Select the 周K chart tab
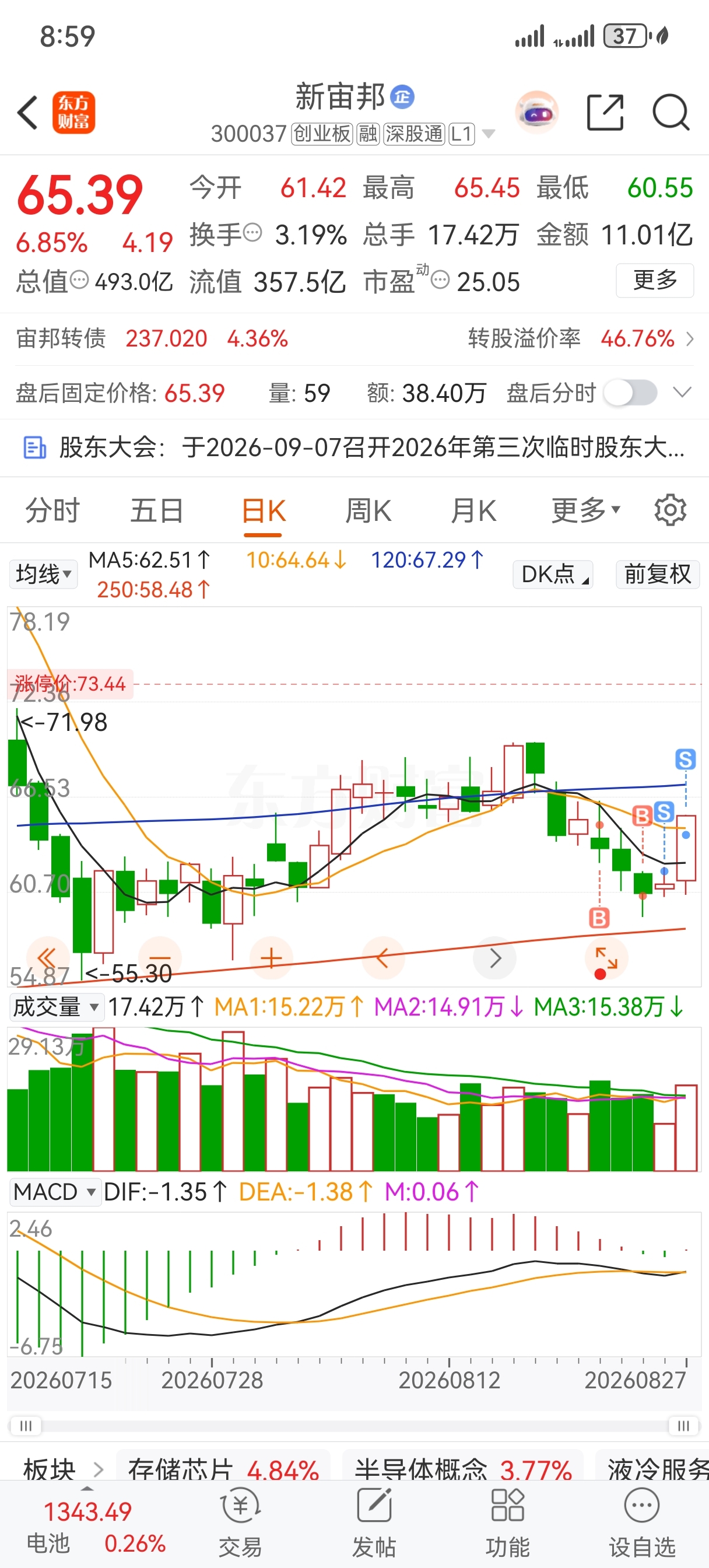709x1568 pixels. (368, 510)
